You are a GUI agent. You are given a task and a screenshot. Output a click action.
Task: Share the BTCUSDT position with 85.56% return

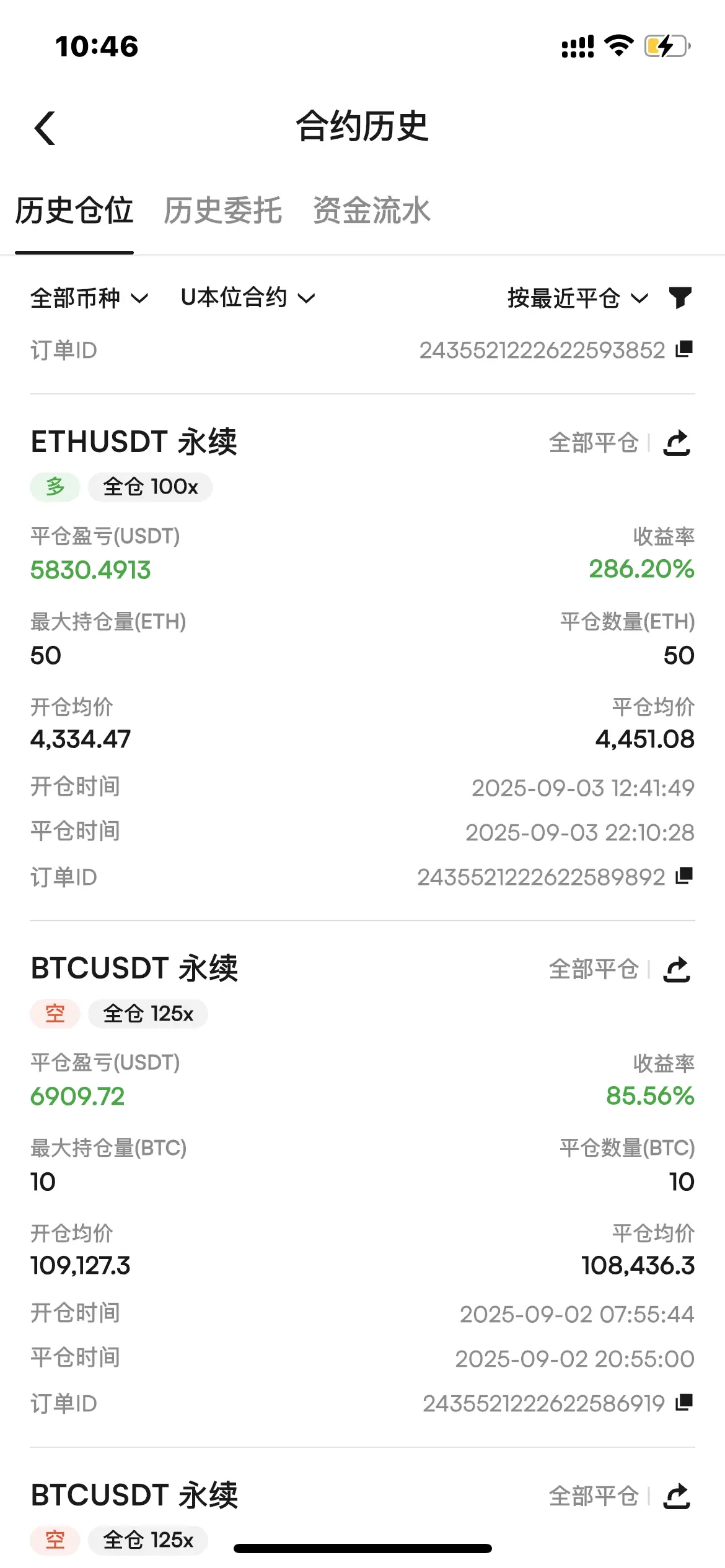[x=677, y=969]
